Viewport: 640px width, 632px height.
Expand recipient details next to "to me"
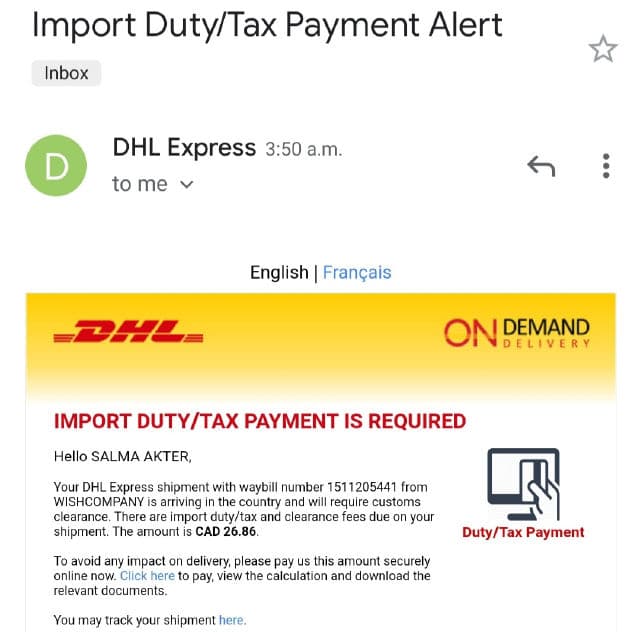pos(186,185)
